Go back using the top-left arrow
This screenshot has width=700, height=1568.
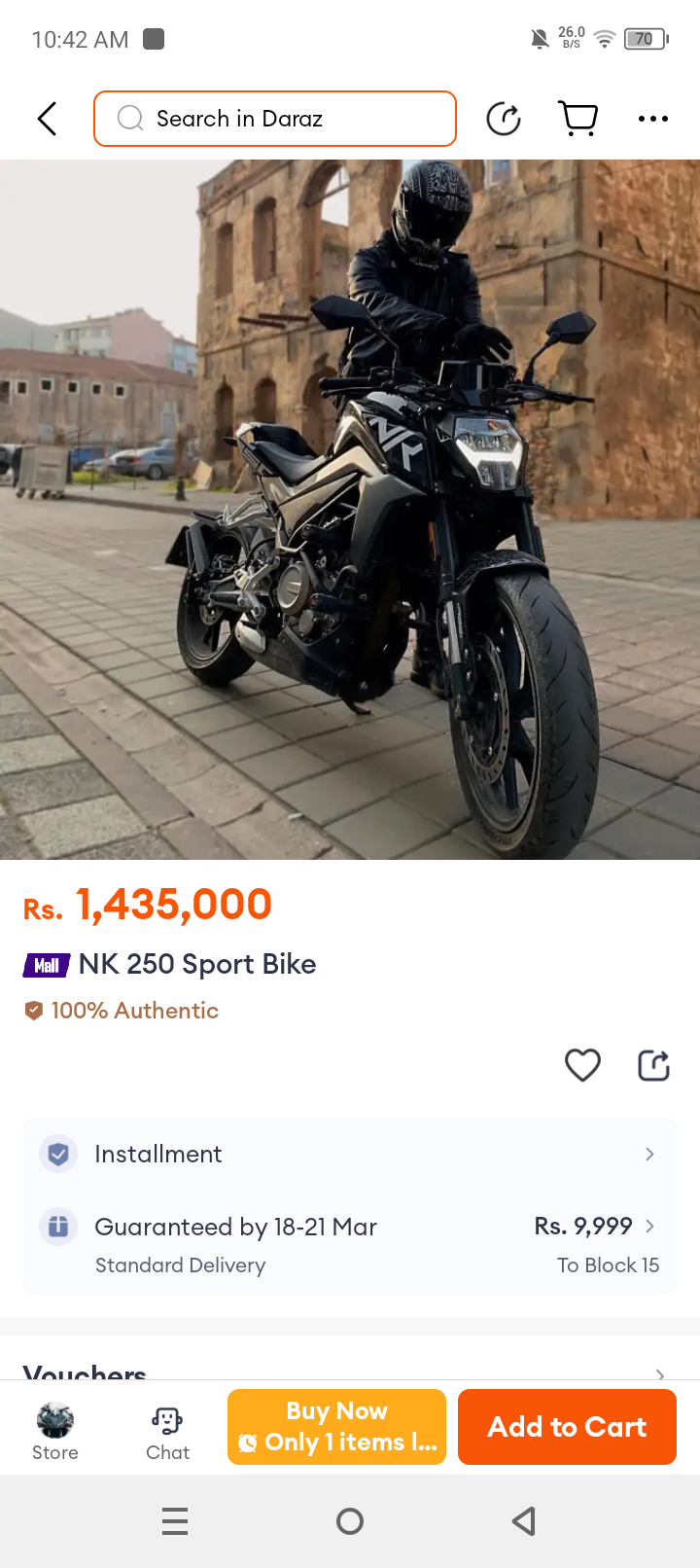click(47, 119)
